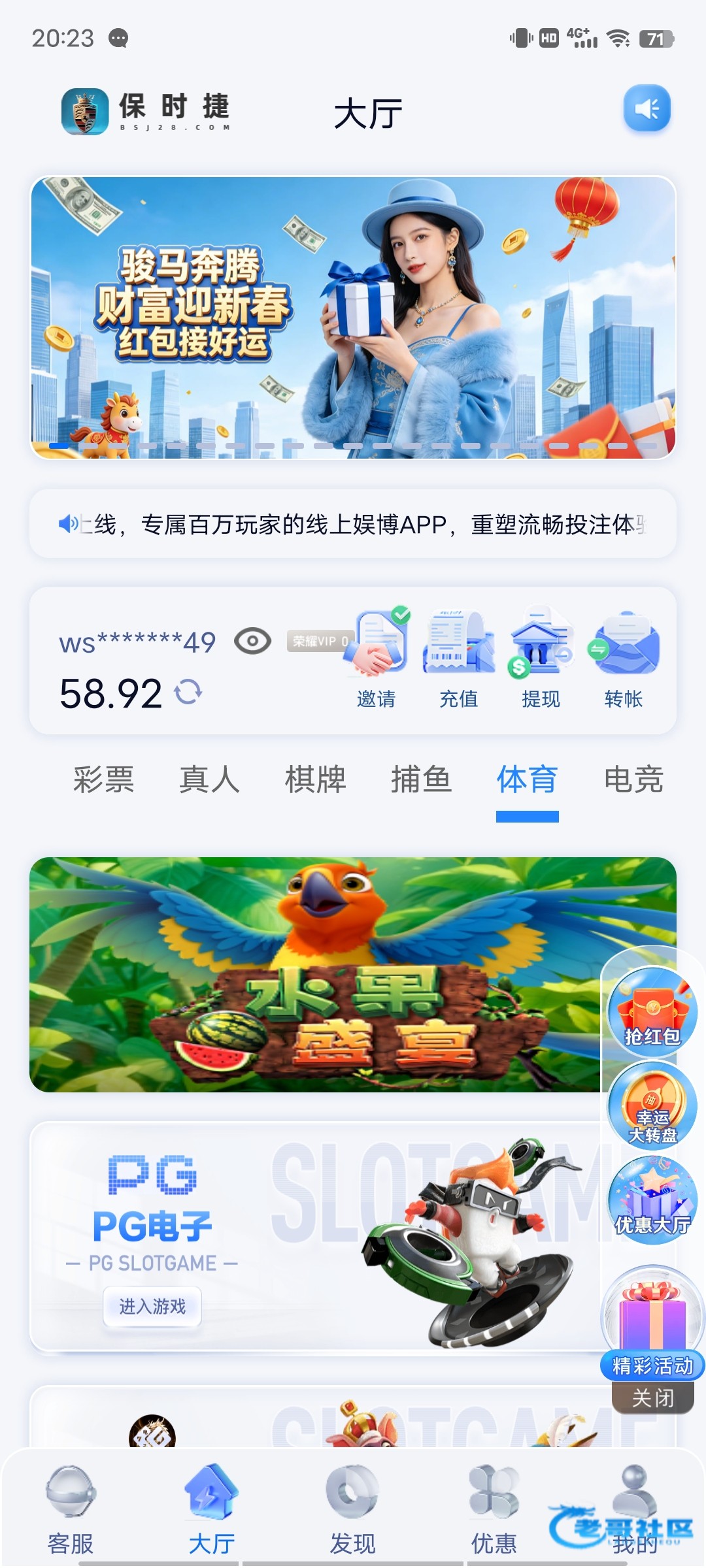The image size is (706, 1568).
Task: Open the 水果盛宴 game banner
Action: click(315, 974)
